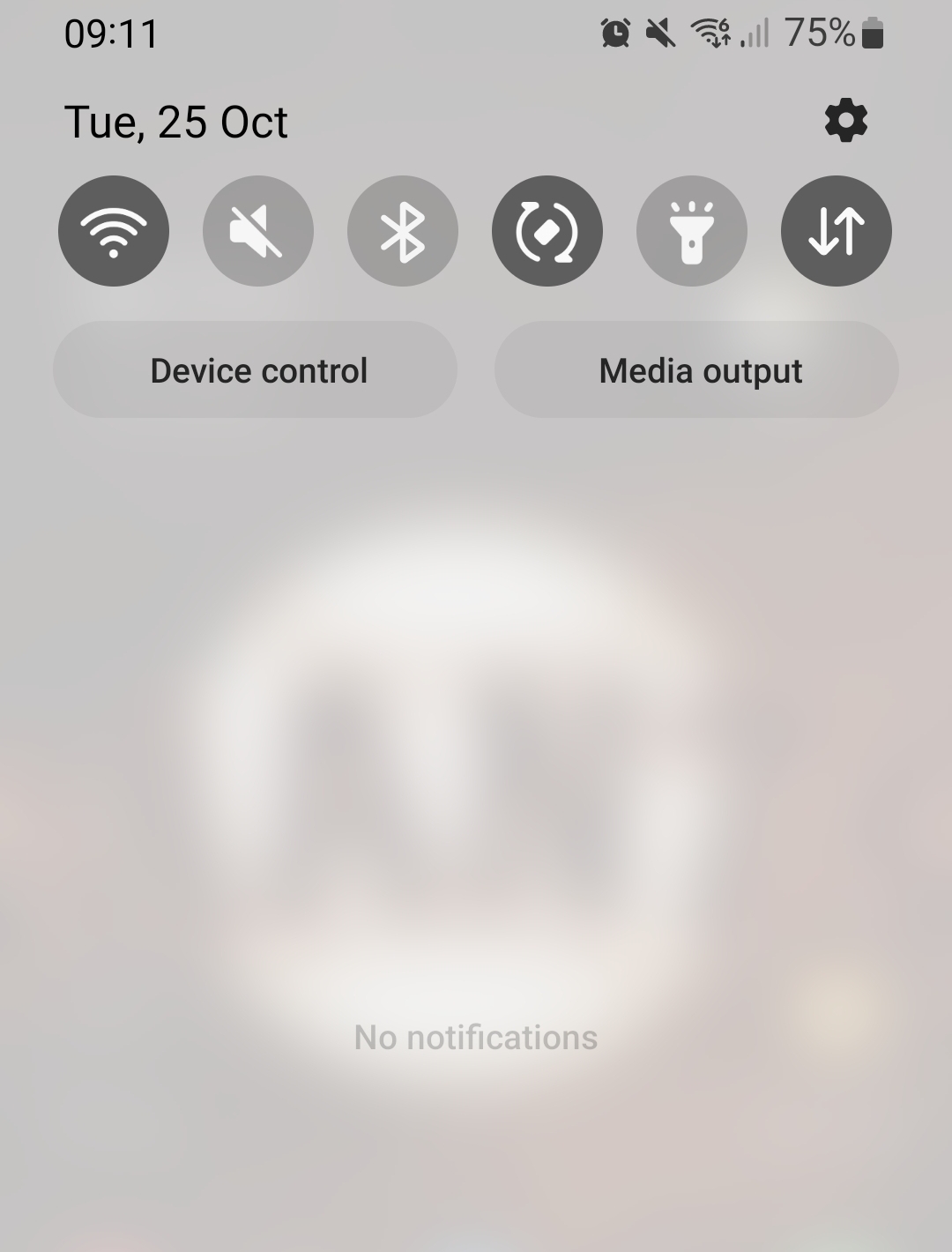Open Media output
This screenshot has width=952, height=1252.
pos(699,370)
